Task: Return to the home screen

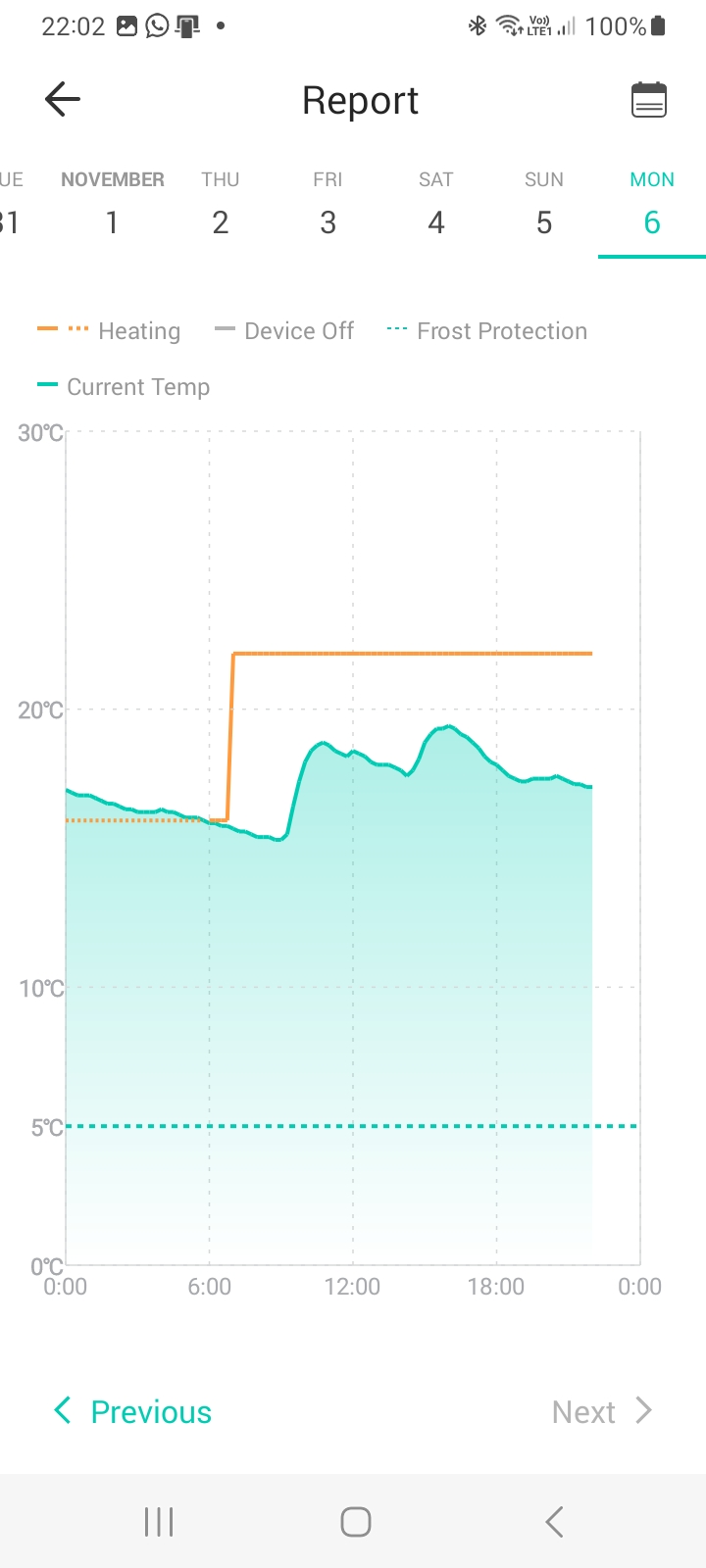Action: click(x=355, y=1522)
